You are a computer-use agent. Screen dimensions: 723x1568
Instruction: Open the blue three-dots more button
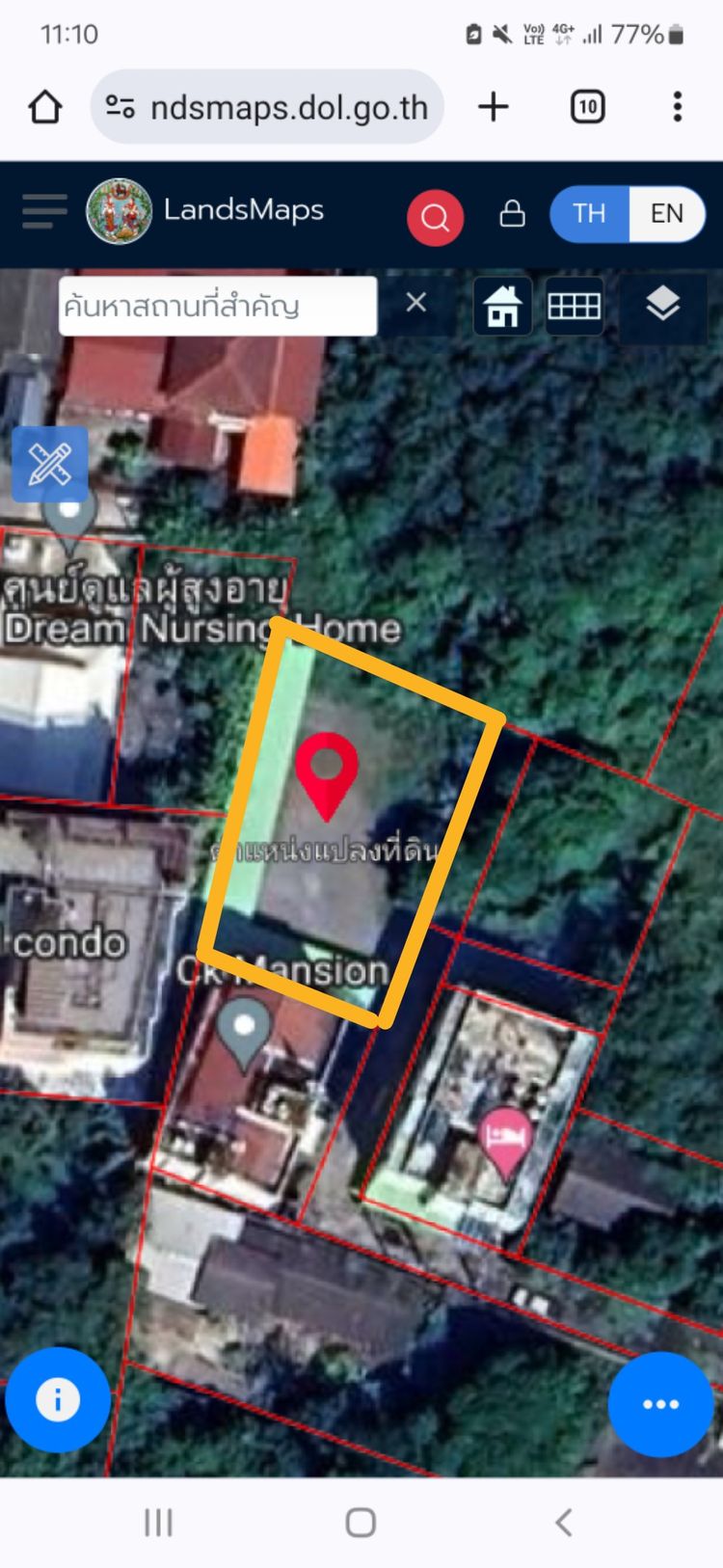tap(660, 1404)
